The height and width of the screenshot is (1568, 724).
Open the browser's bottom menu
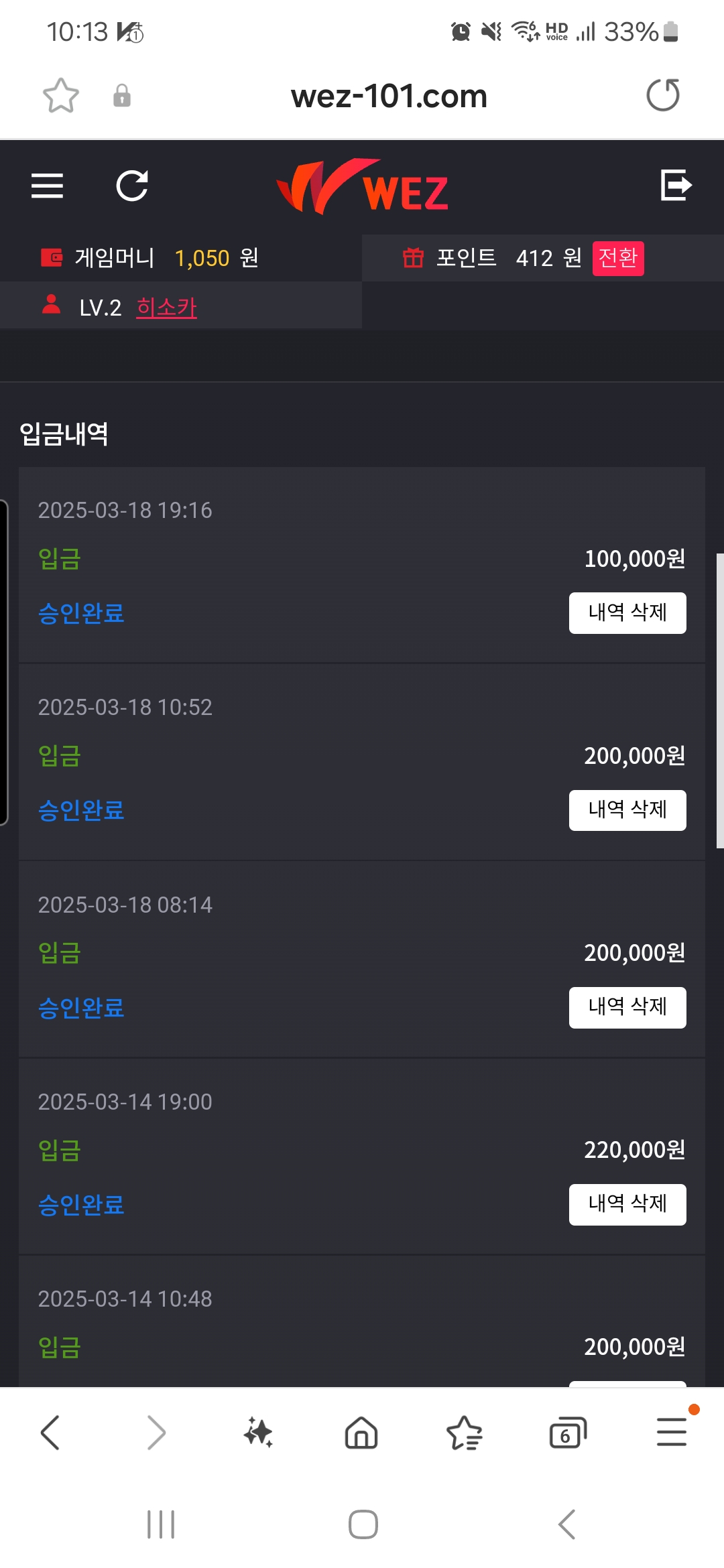click(x=672, y=1431)
